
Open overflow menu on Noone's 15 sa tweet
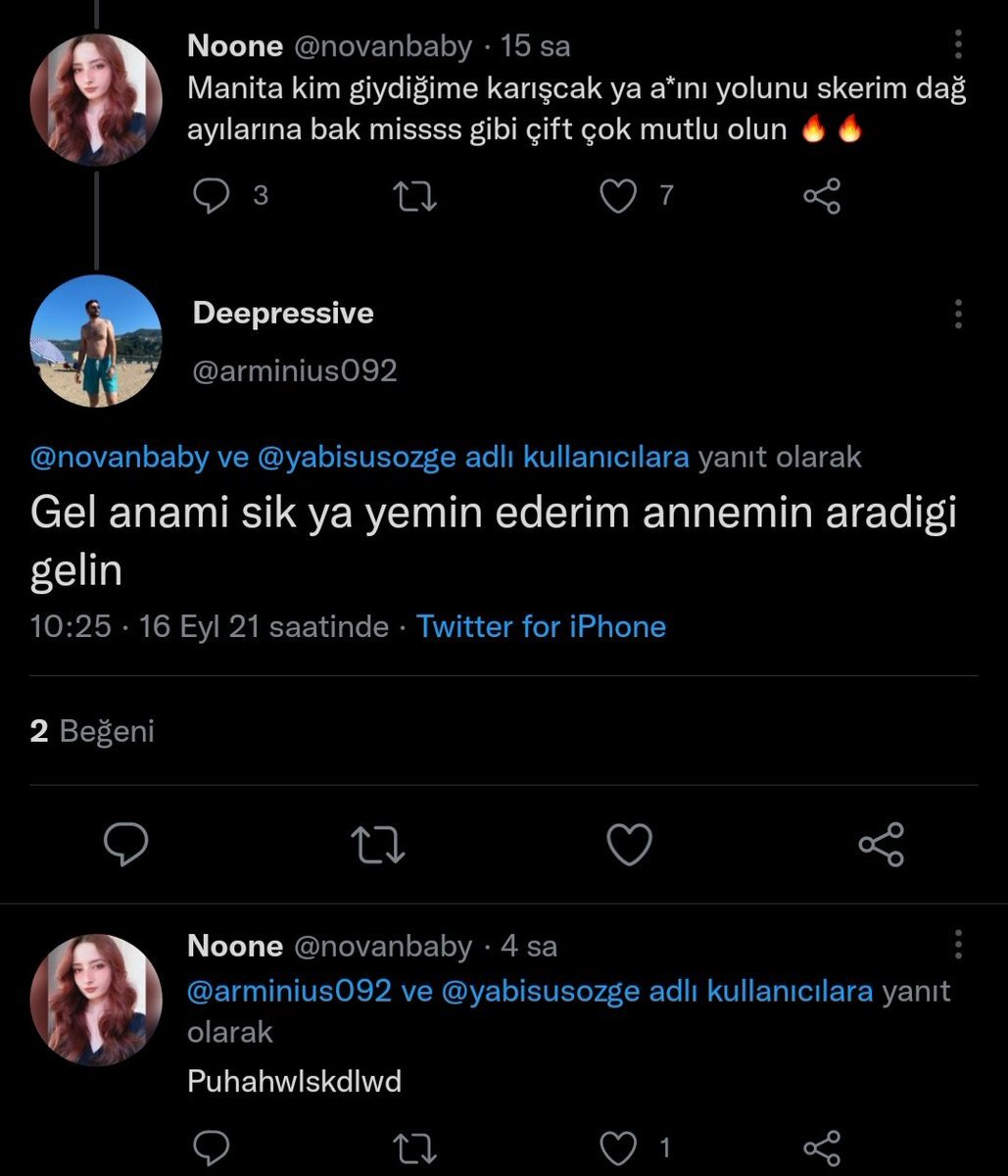click(958, 44)
